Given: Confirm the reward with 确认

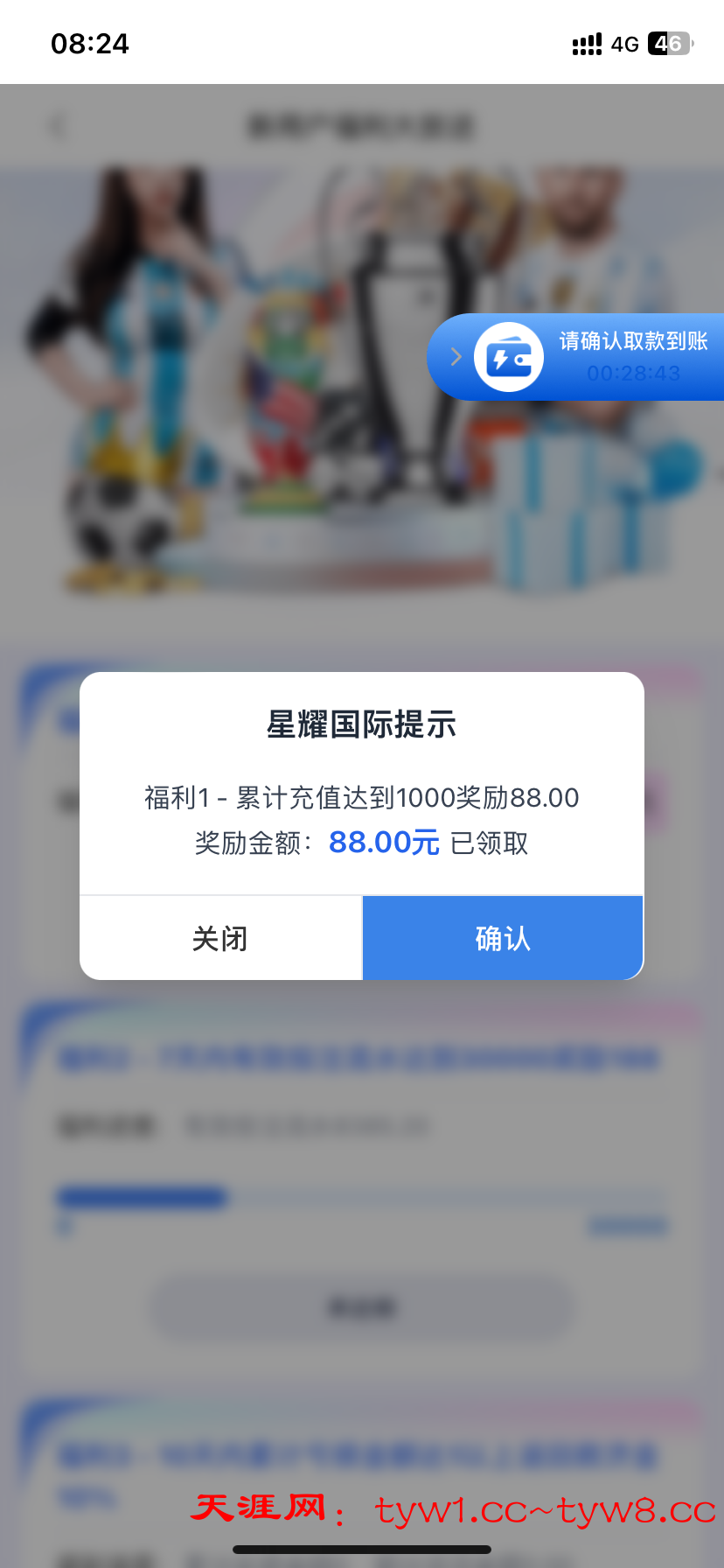Looking at the screenshot, I should (503, 938).
